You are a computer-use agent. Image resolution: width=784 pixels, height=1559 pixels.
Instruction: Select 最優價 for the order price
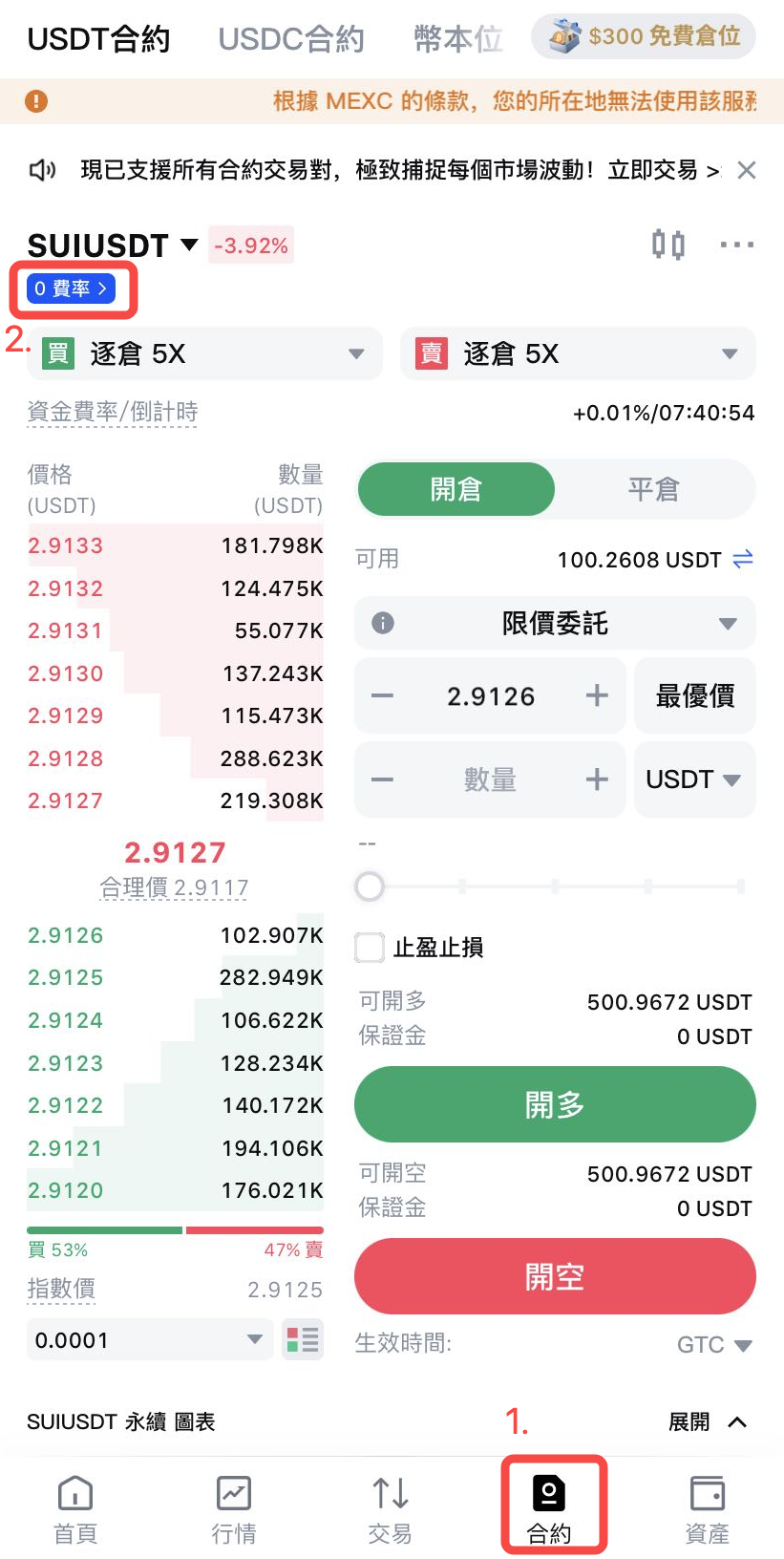694,696
